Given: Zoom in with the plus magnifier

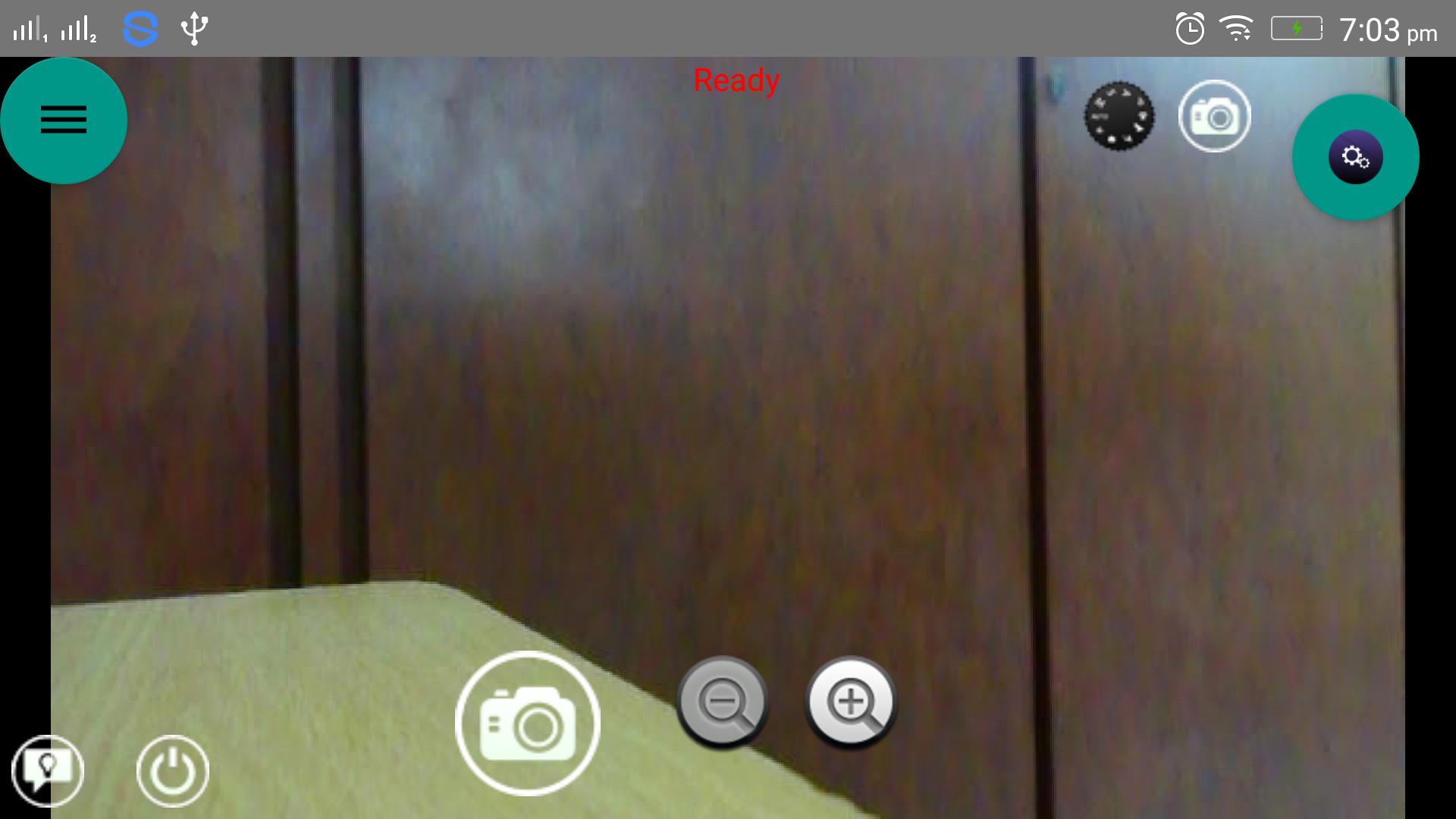Looking at the screenshot, I should click(x=851, y=701).
